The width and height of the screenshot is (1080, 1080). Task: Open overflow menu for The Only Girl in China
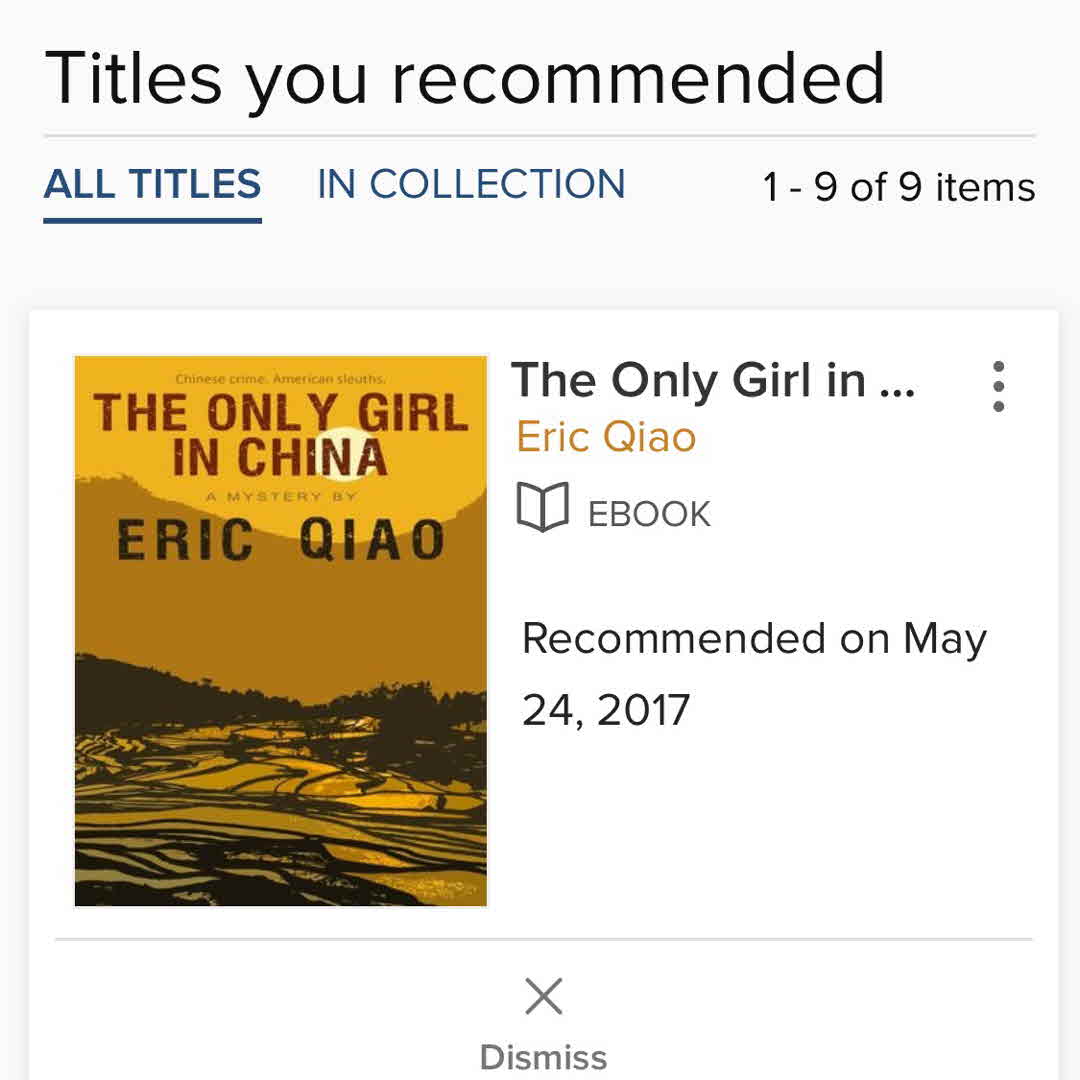point(998,386)
